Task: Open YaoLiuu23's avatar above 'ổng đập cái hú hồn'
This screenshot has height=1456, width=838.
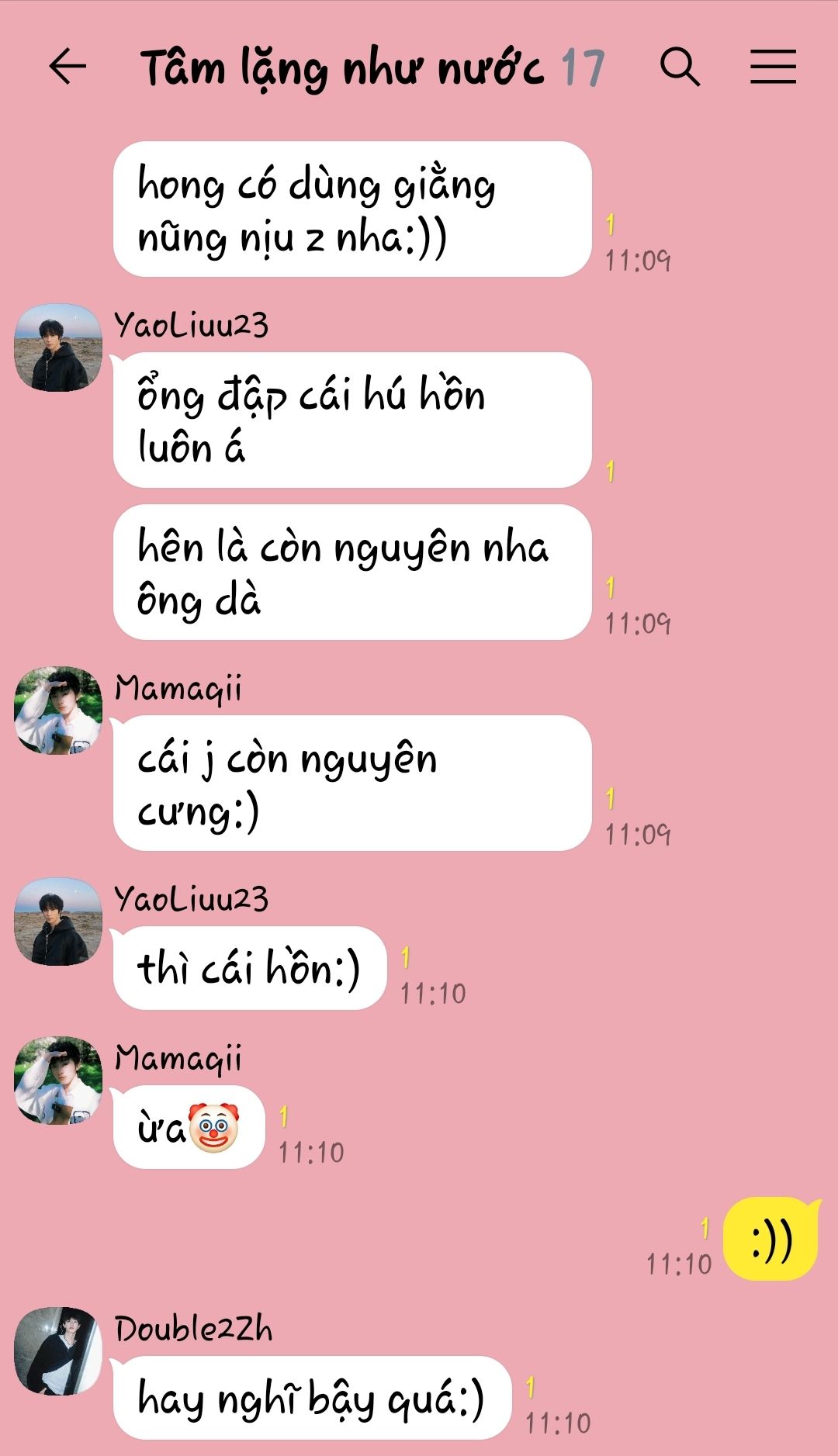Action: click(58, 348)
